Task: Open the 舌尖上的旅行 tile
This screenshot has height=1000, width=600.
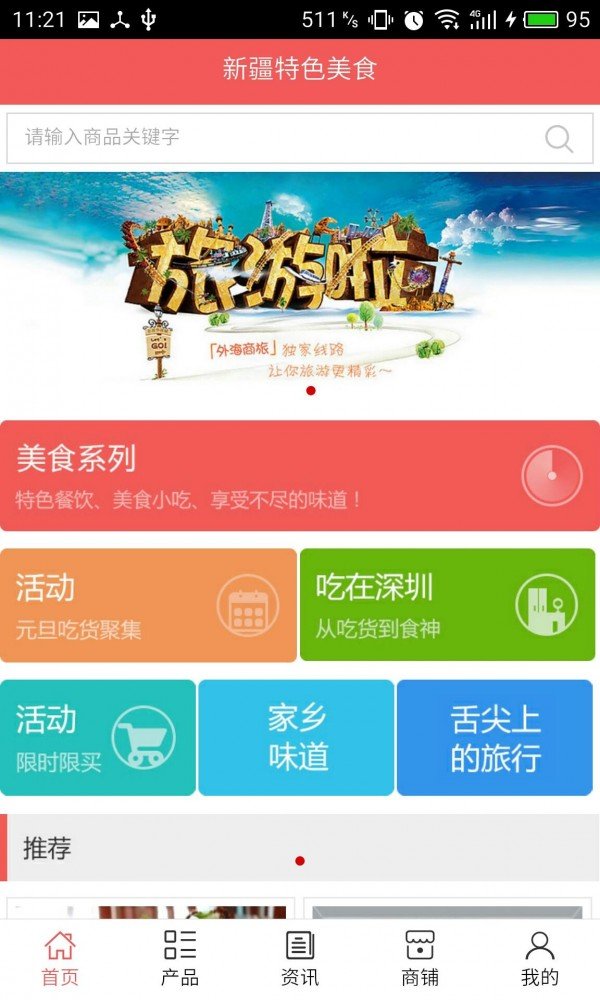Action: (495, 738)
